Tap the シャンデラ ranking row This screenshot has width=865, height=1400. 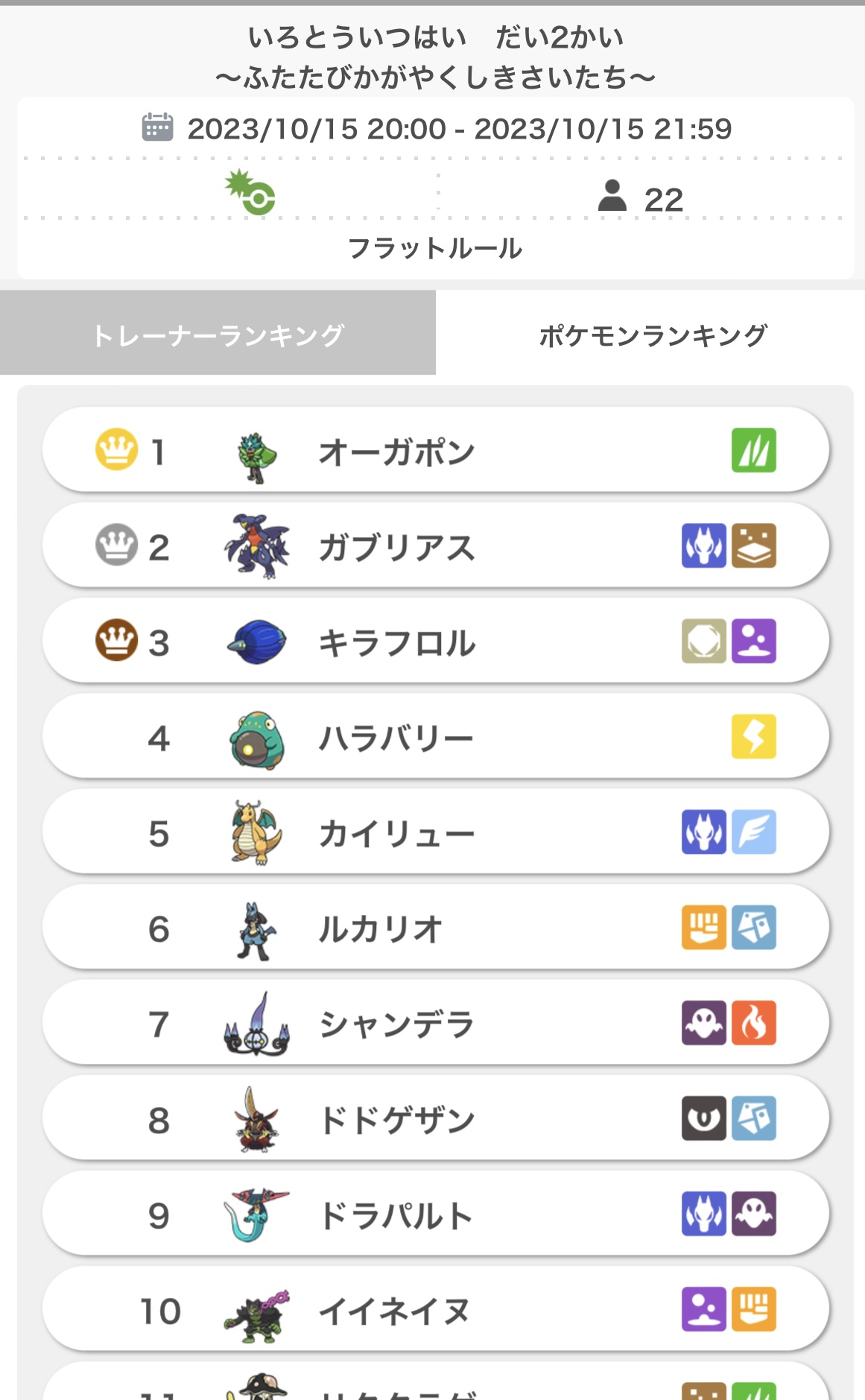pos(435,1023)
